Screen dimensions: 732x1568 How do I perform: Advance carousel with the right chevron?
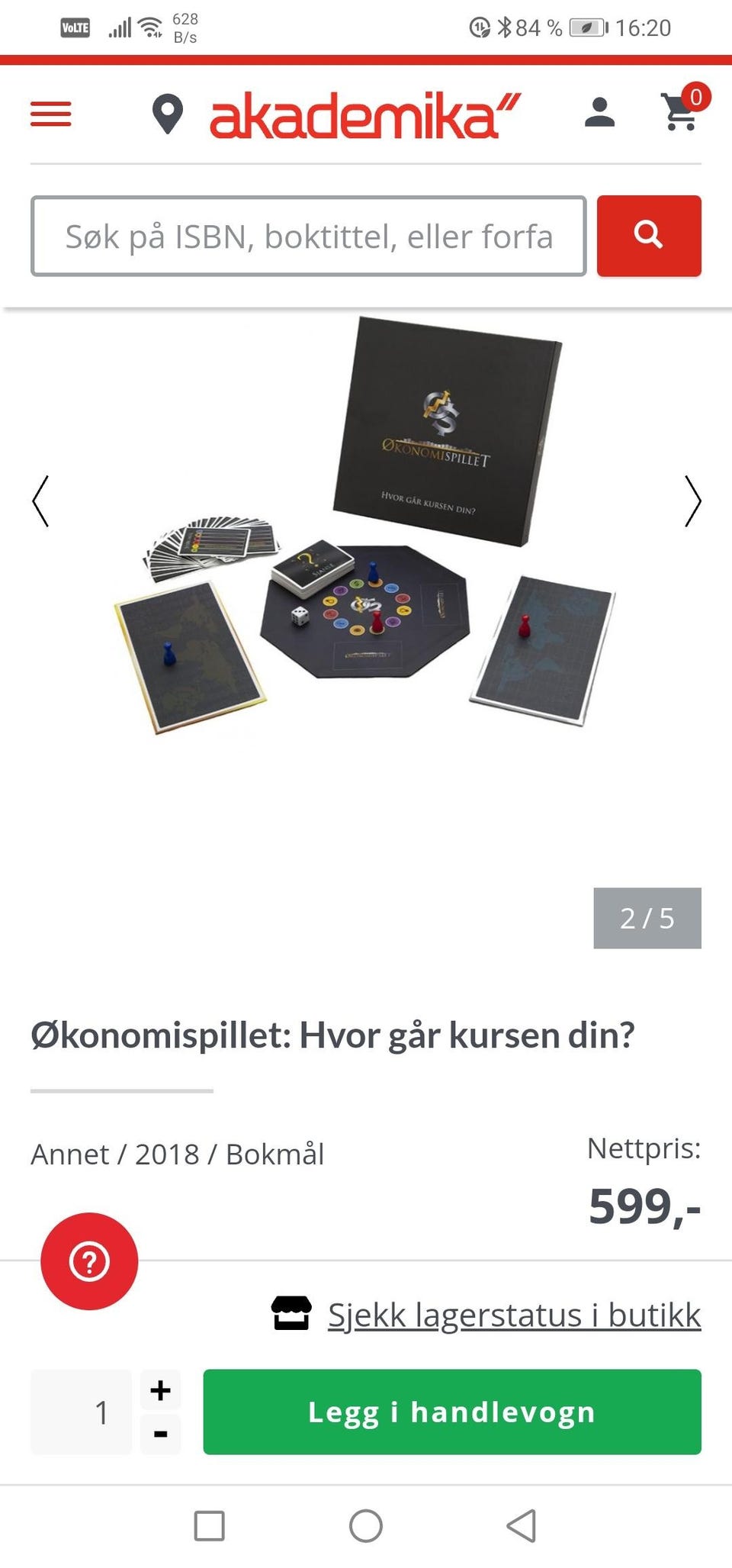click(x=692, y=502)
